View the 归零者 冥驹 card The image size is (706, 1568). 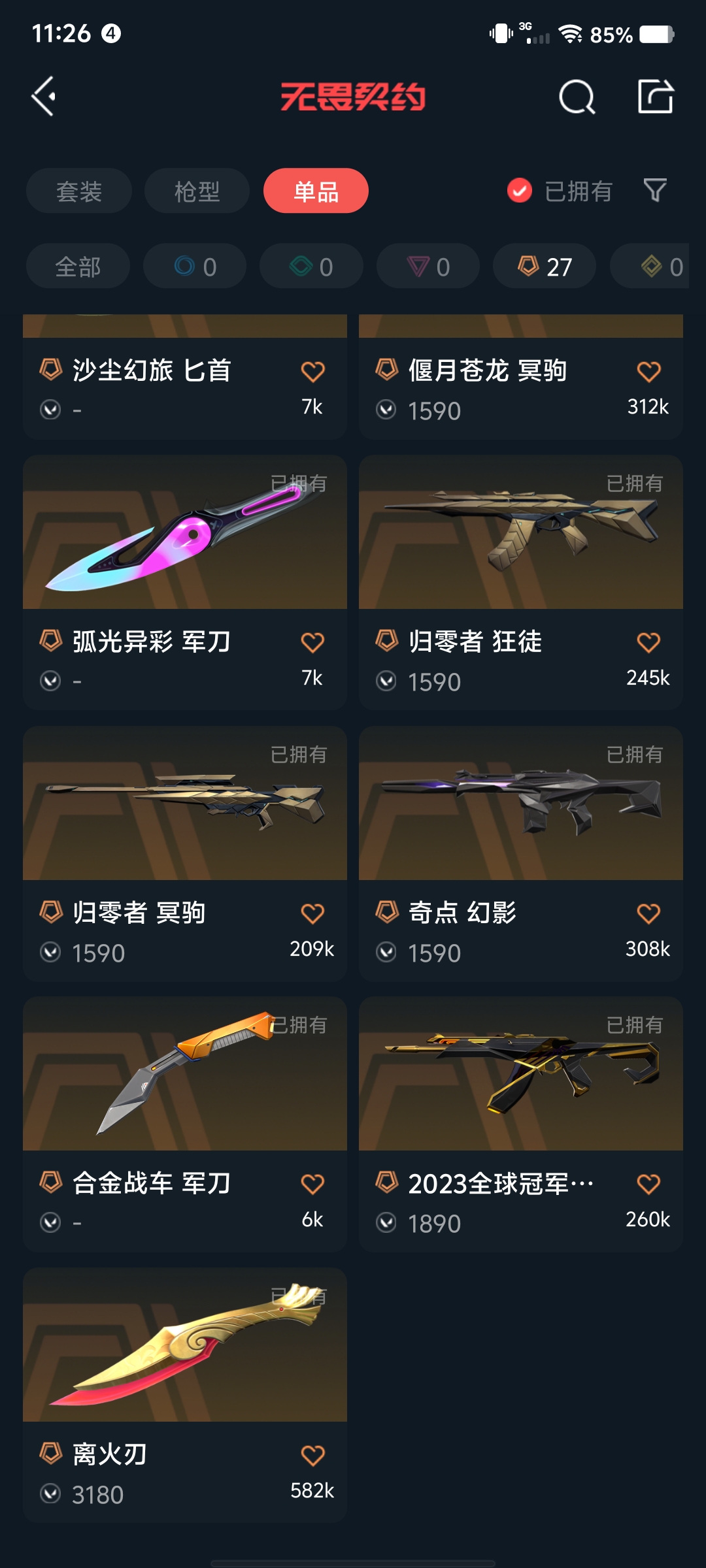[x=184, y=853]
